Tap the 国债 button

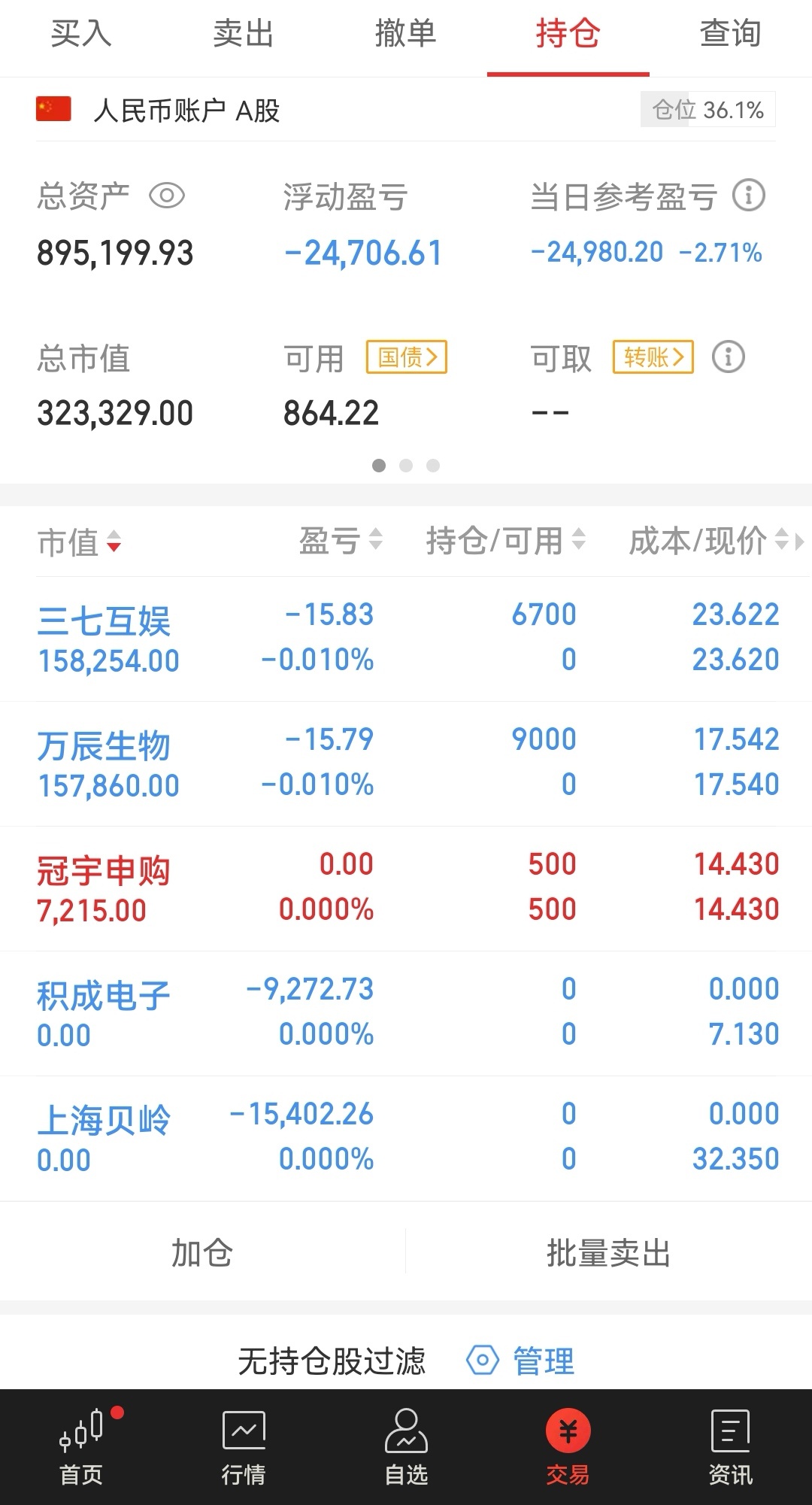click(x=407, y=357)
